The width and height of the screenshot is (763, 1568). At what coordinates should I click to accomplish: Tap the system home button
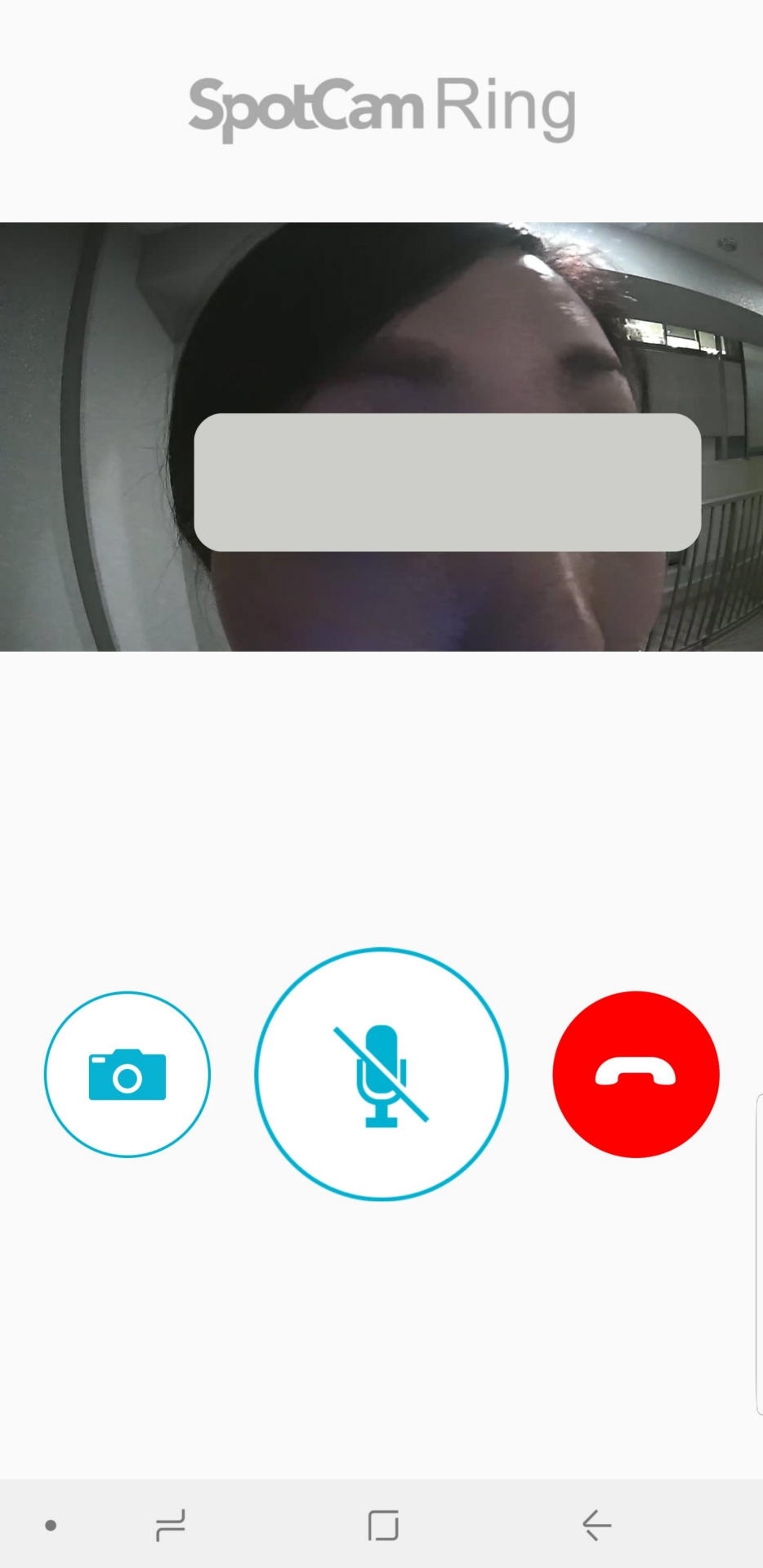(x=382, y=1525)
